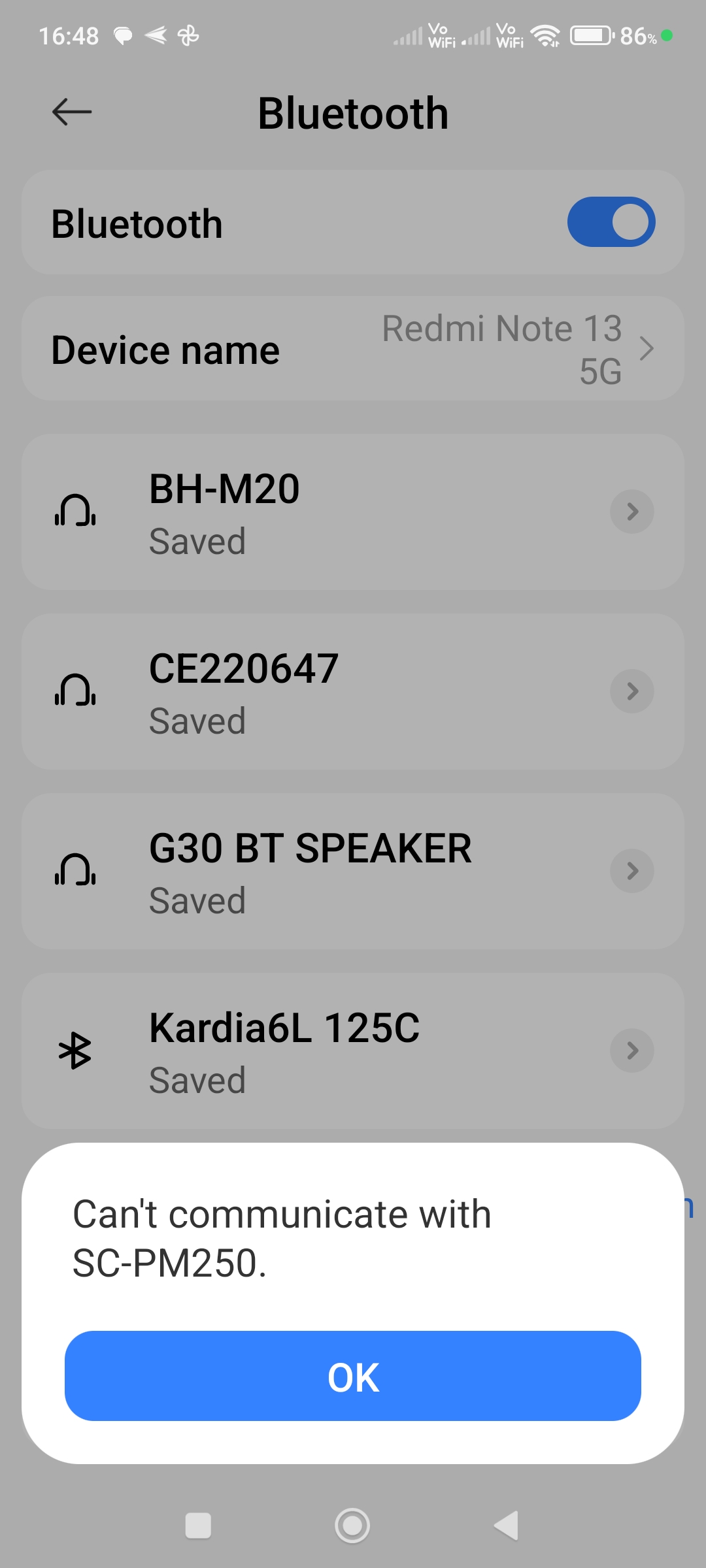Screen dimensions: 706x1568
Task: Open the Device name editing screen
Action: pos(353,349)
